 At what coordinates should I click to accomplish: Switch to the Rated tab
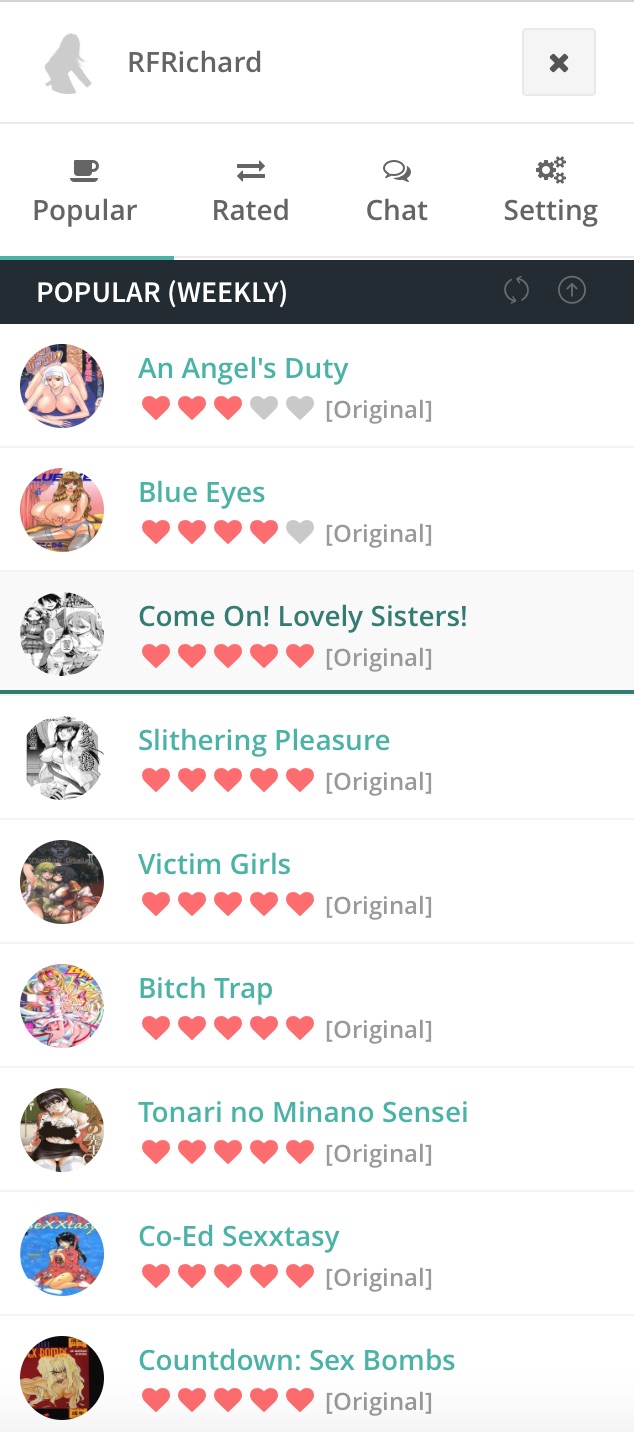(x=250, y=192)
